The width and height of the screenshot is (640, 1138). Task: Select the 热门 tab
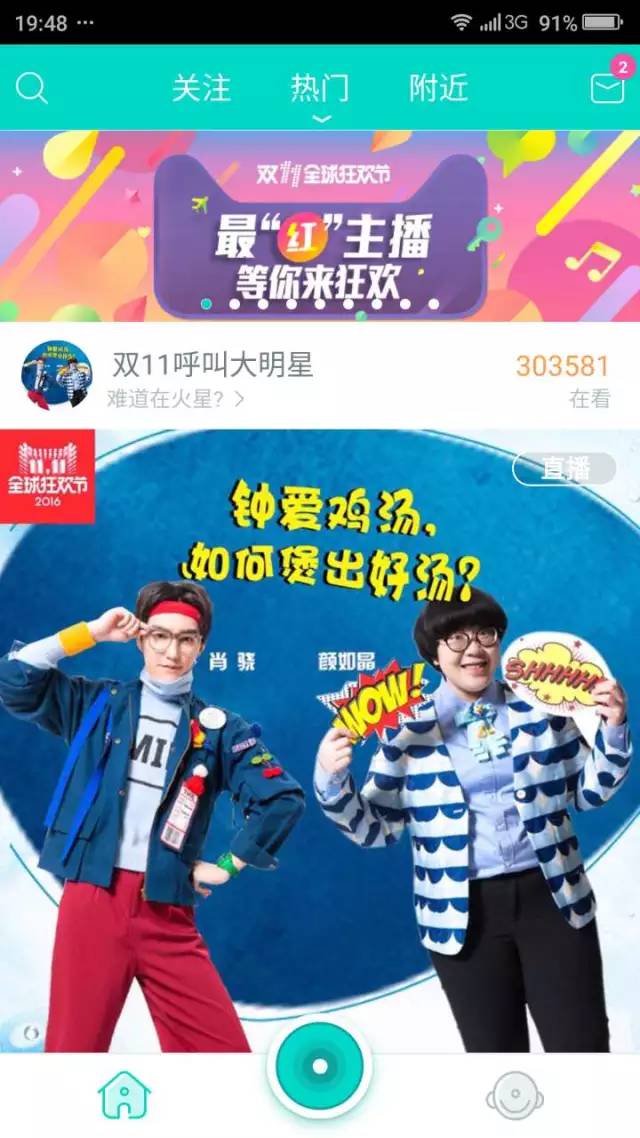tap(320, 88)
